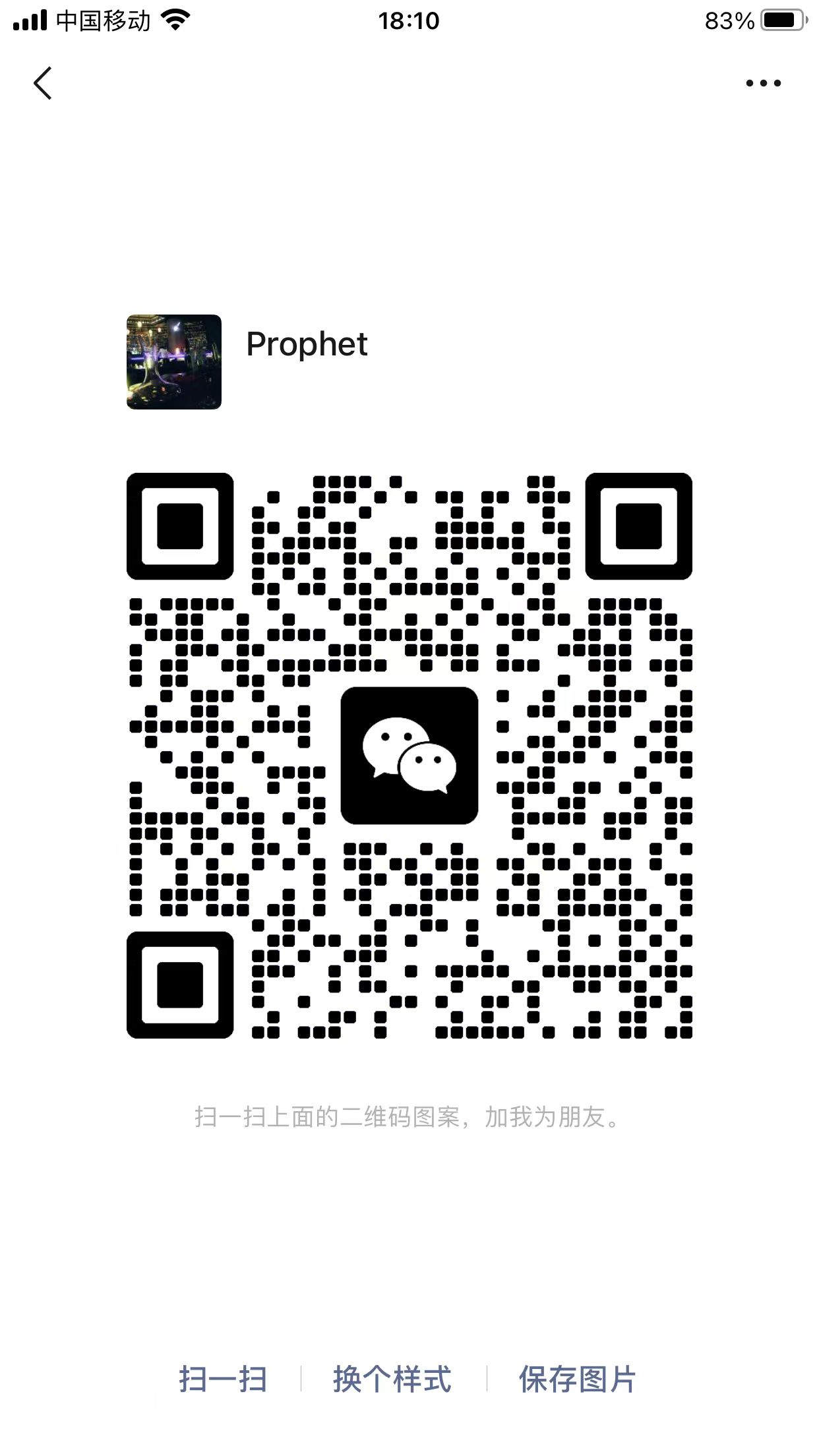Open the three-dot more options menu
This screenshot has height=1456, width=819.
tap(763, 83)
